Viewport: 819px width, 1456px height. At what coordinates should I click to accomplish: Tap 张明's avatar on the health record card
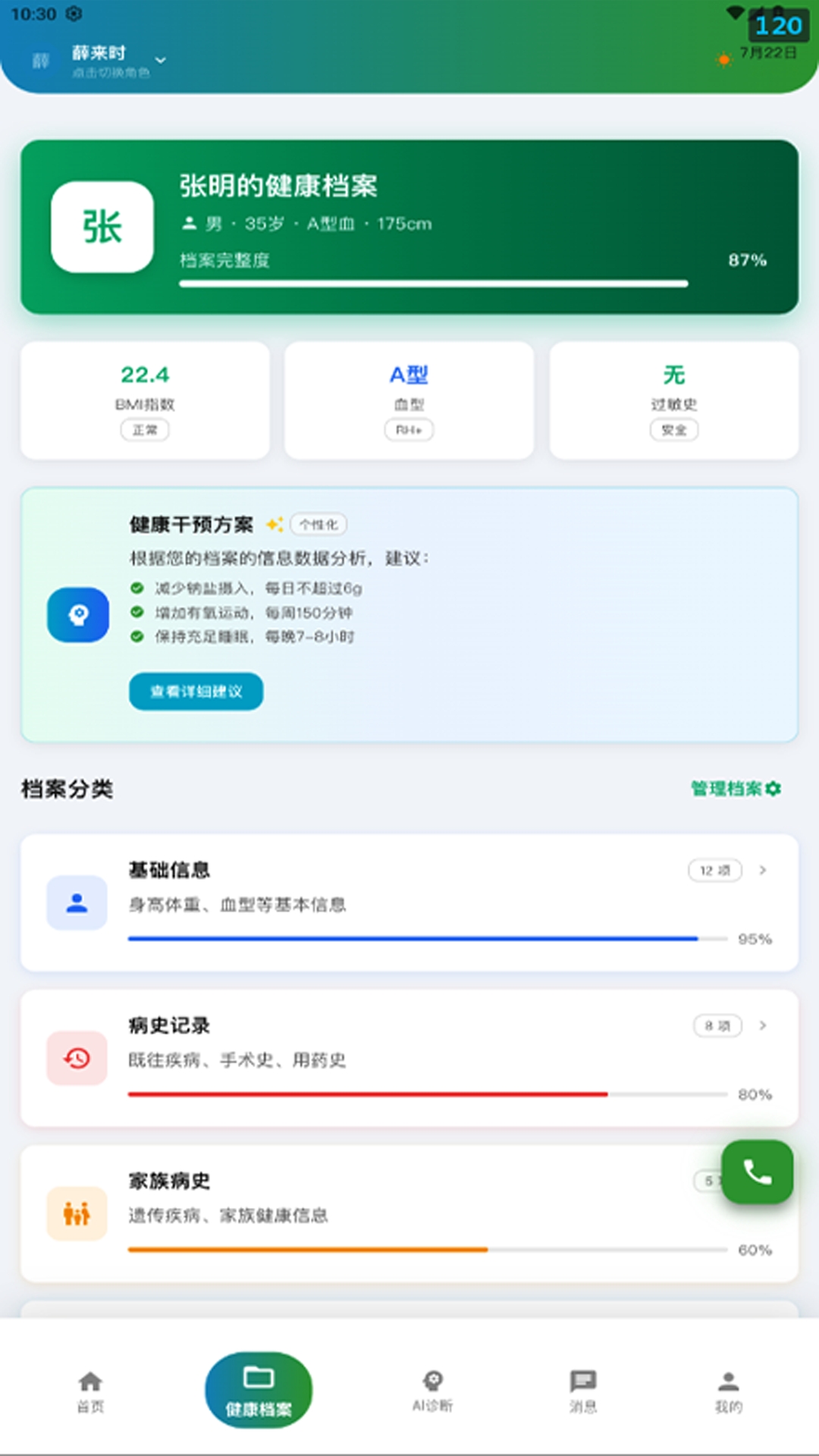[101, 225]
